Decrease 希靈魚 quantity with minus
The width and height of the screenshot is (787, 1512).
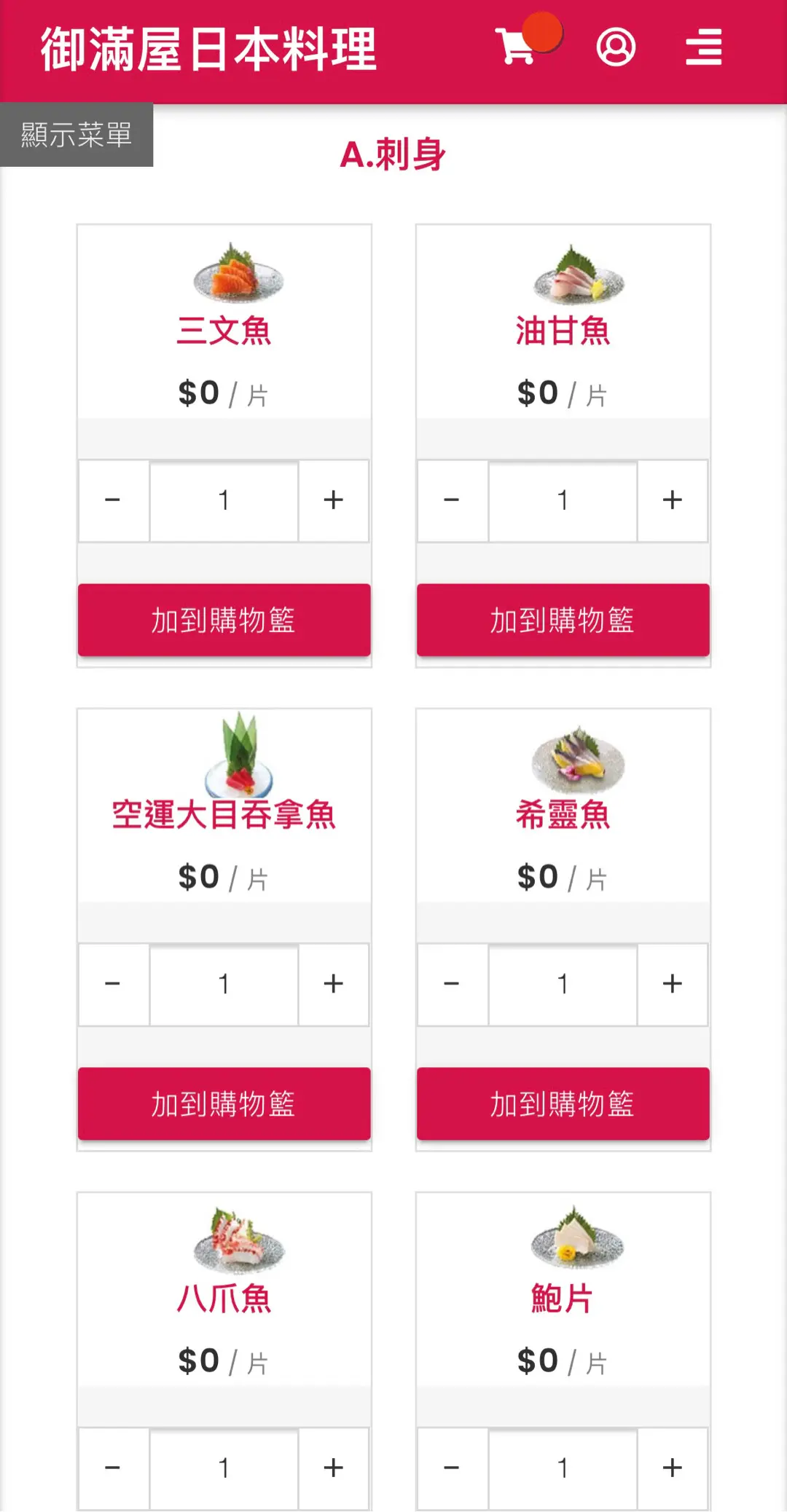tap(452, 984)
